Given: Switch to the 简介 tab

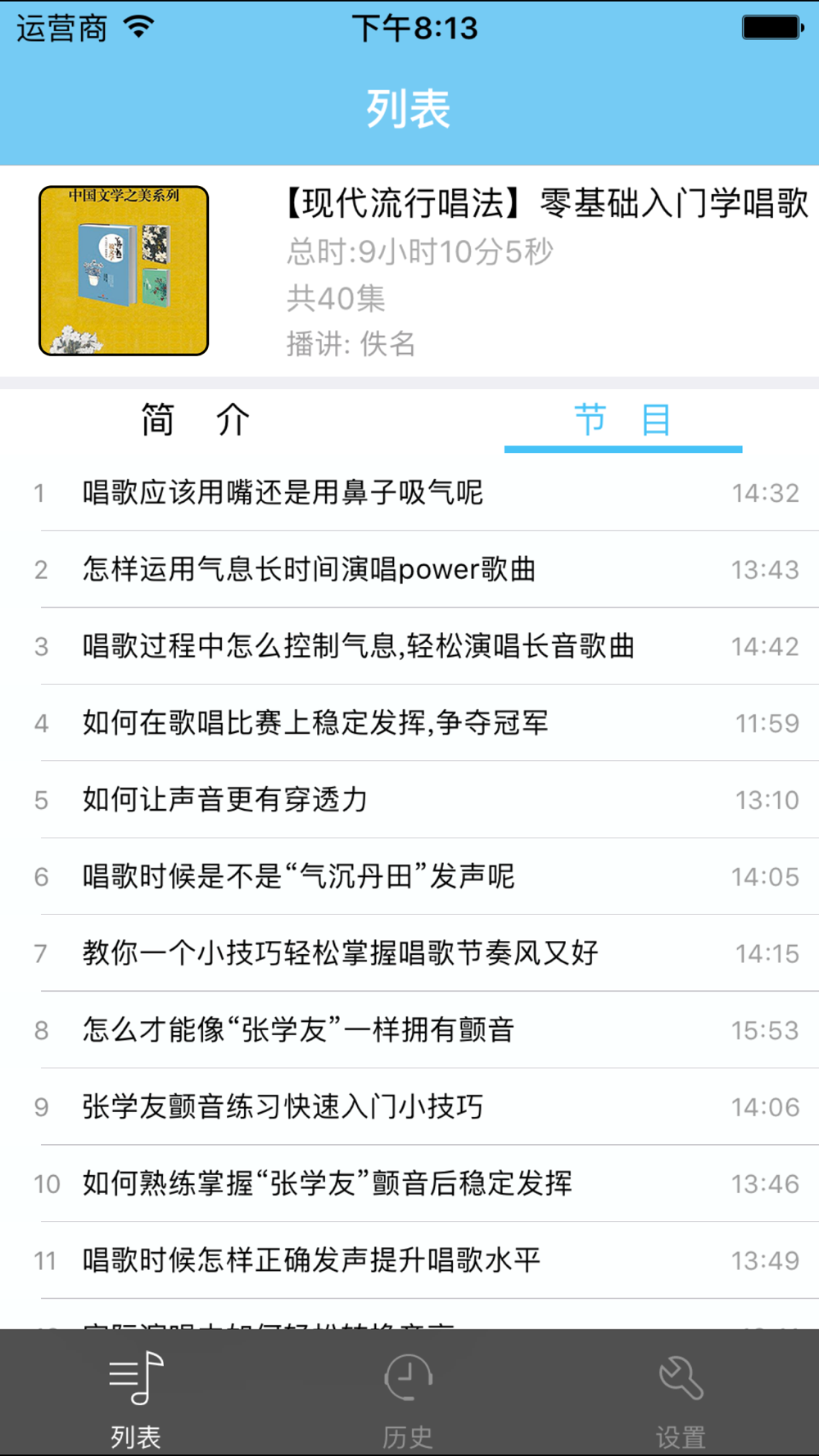Looking at the screenshot, I should tap(196, 420).
